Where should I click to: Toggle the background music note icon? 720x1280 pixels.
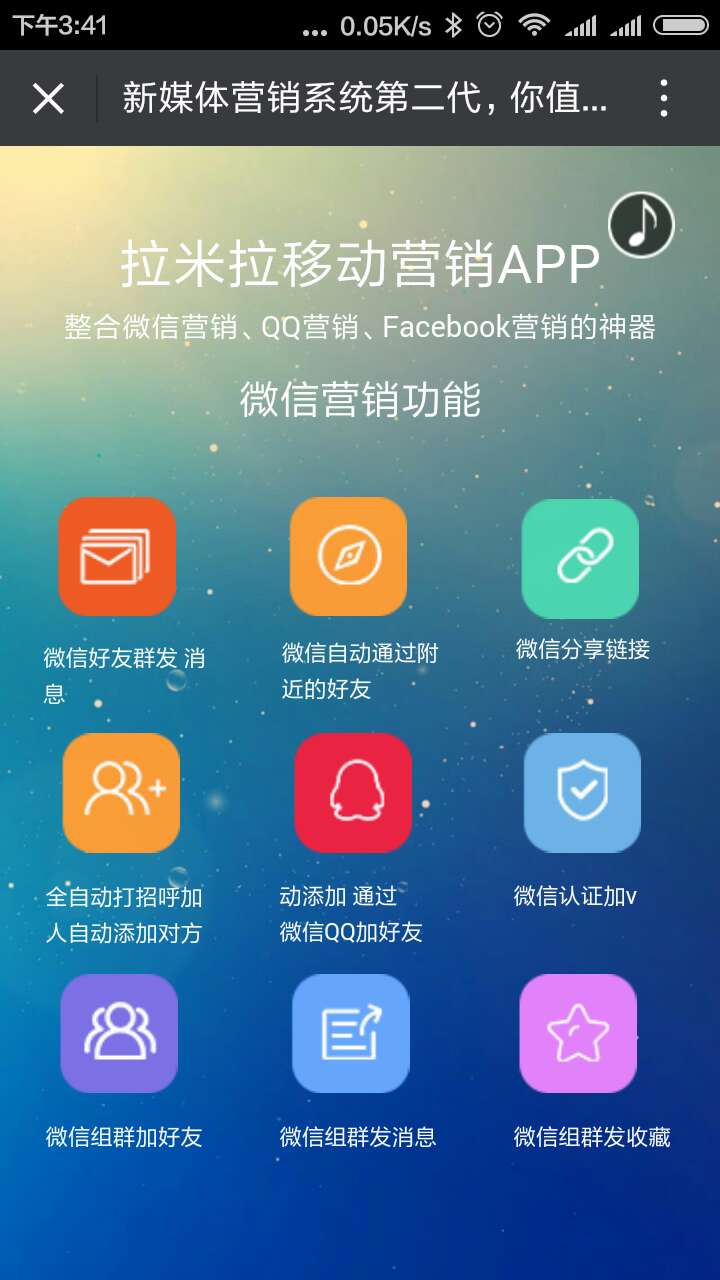pos(641,224)
